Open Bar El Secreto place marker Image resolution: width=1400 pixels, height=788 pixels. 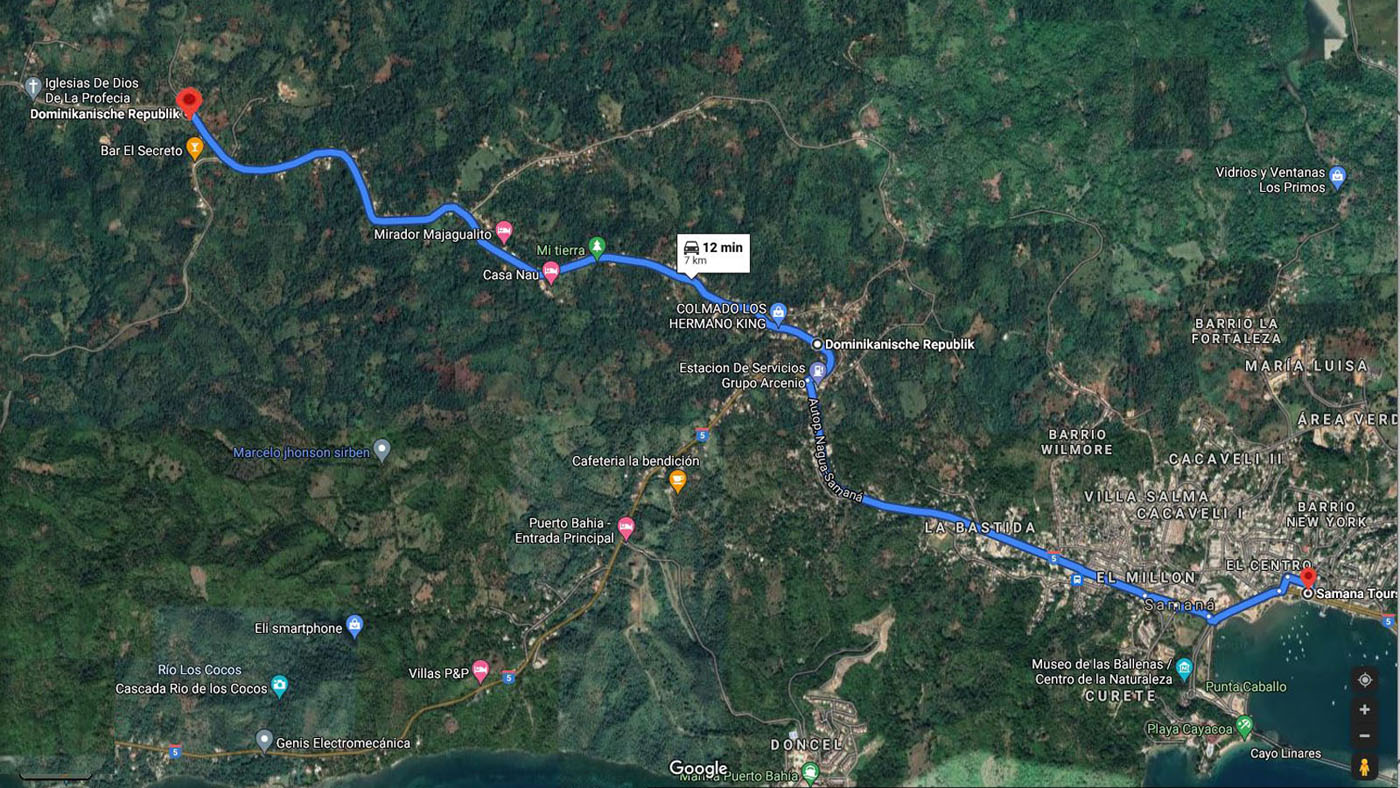(195, 148)
